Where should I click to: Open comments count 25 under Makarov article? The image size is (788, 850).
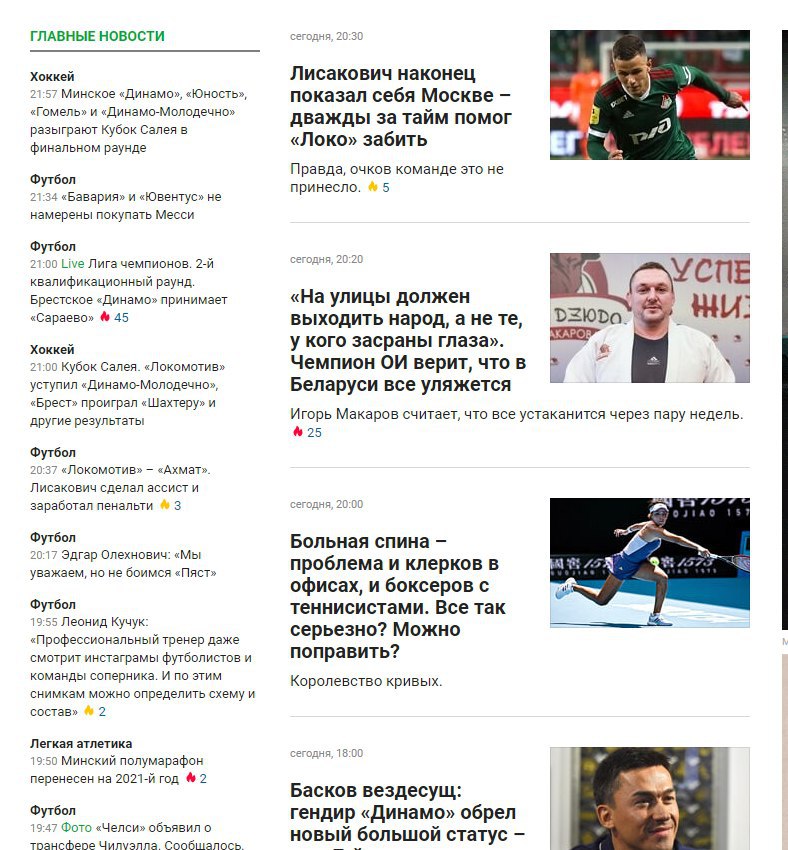[x=307, y=432]
